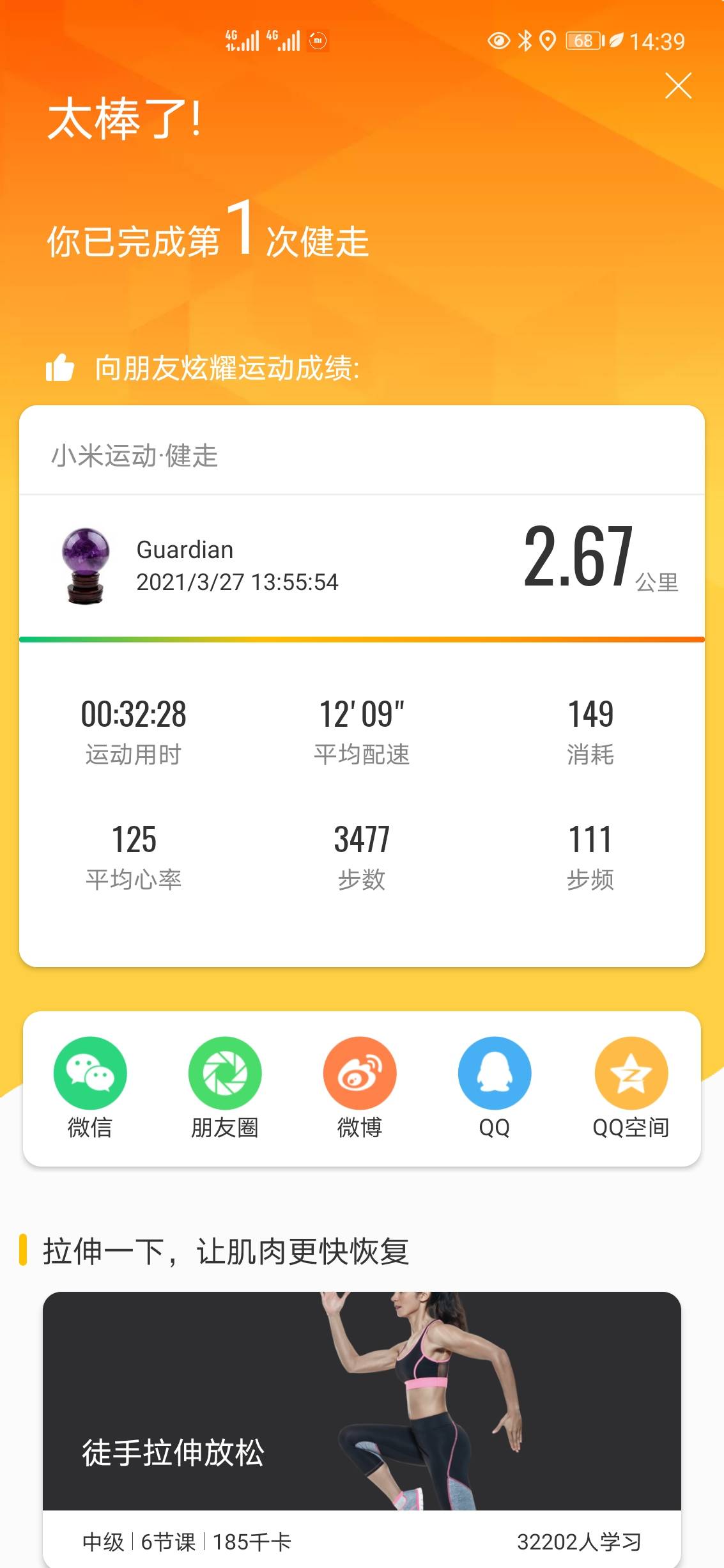Tap the location indicator in status bar

click(x=548, y=40)
